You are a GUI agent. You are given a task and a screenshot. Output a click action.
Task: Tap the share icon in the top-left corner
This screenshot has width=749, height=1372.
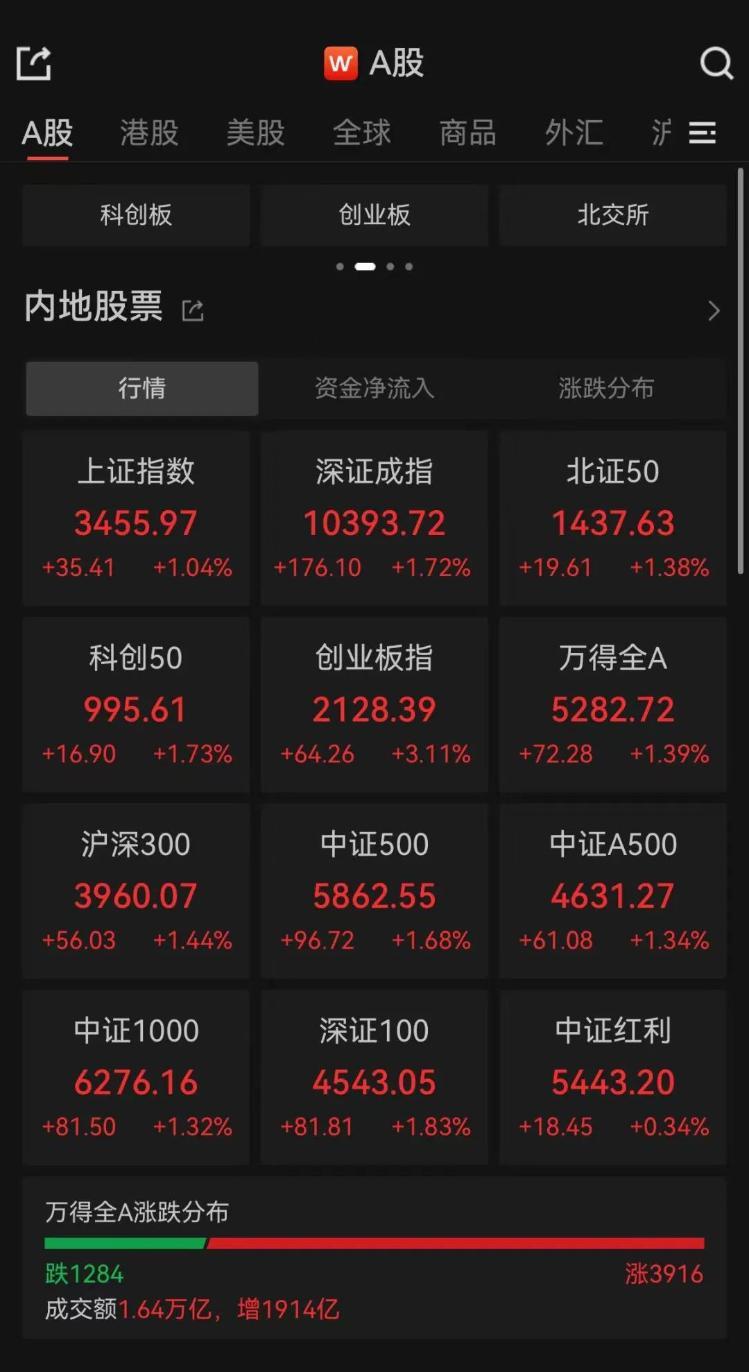(34, 62)
